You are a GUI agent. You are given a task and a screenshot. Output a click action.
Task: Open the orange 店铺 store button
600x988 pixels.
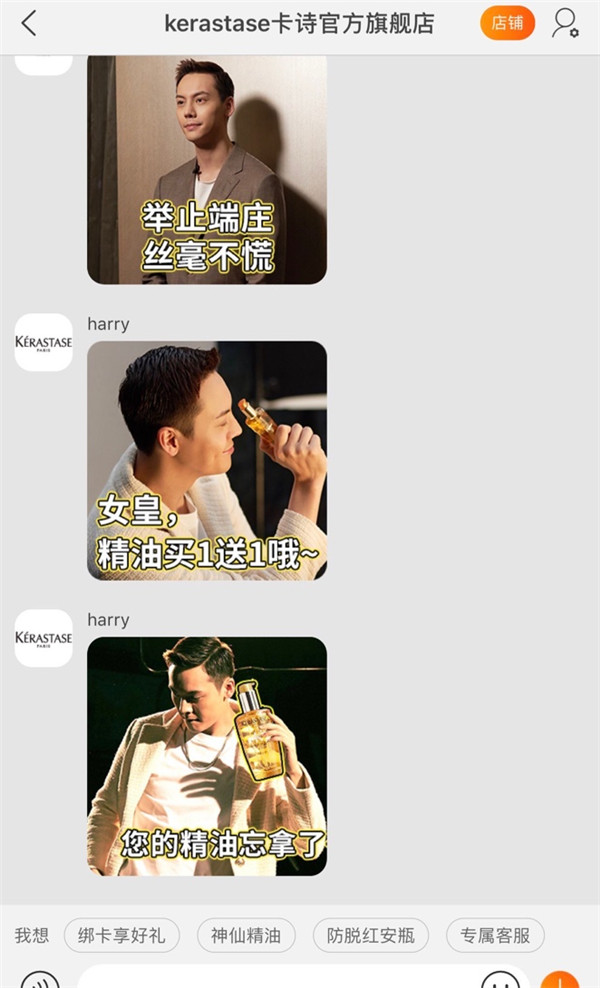point(507,23)
